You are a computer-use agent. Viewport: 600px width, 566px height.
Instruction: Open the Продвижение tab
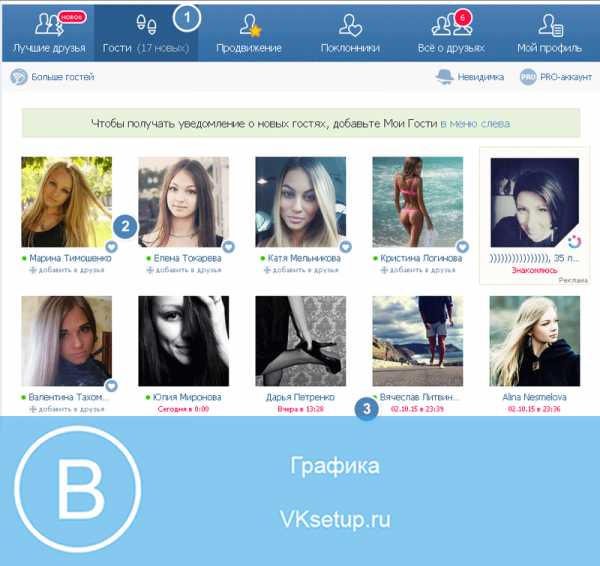(x=249, y=32)
